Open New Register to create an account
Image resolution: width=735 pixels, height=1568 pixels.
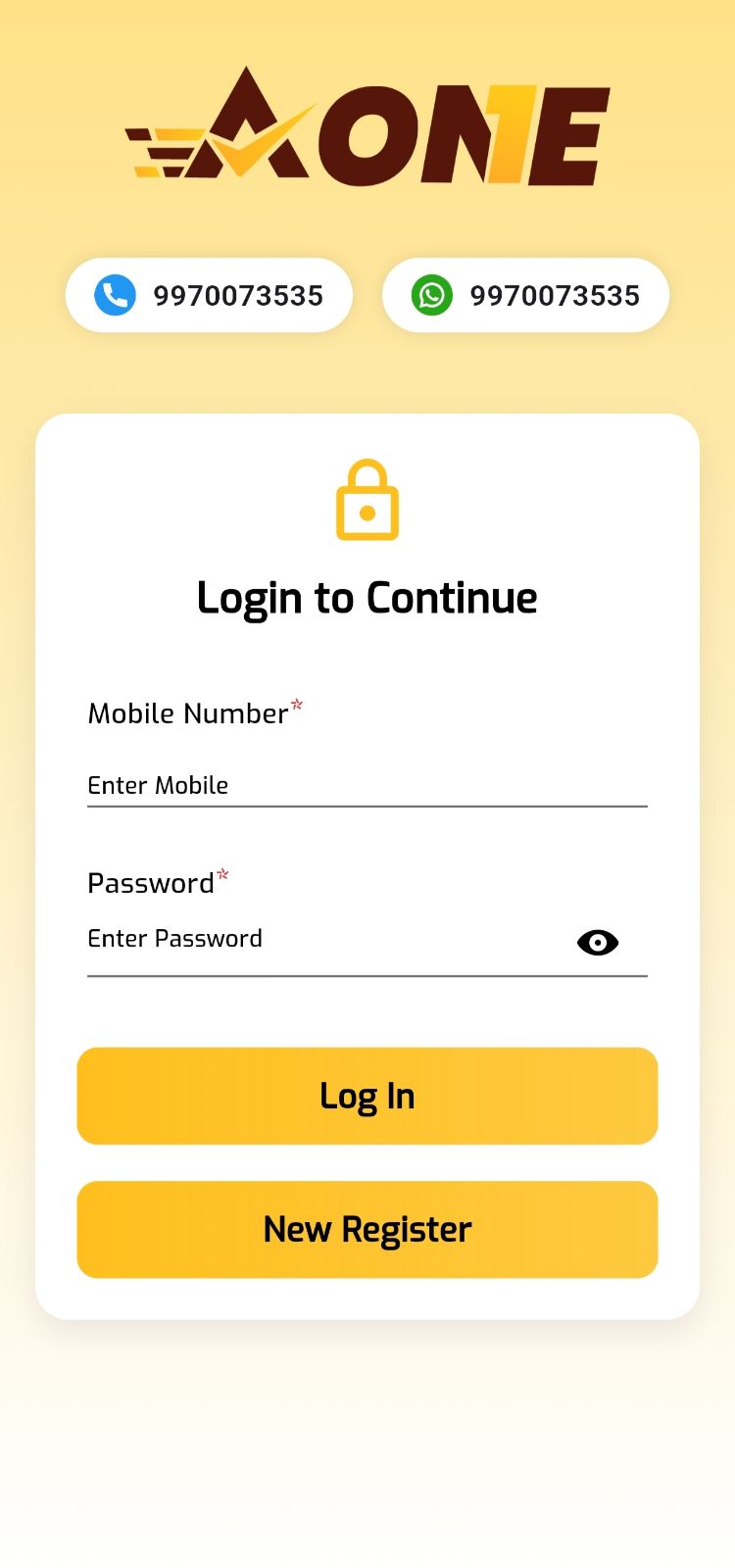[367, 1229]
